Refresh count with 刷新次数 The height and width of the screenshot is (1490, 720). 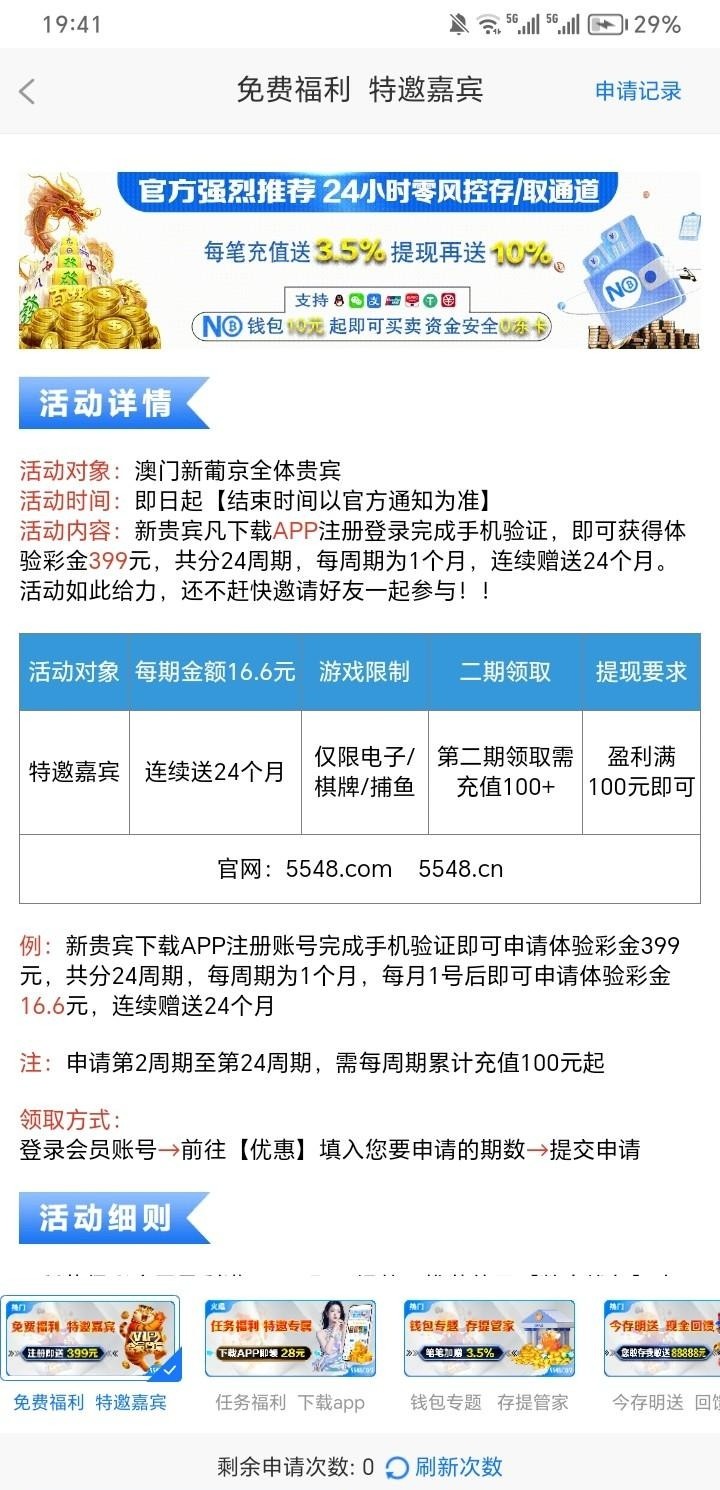[445, 1467]
